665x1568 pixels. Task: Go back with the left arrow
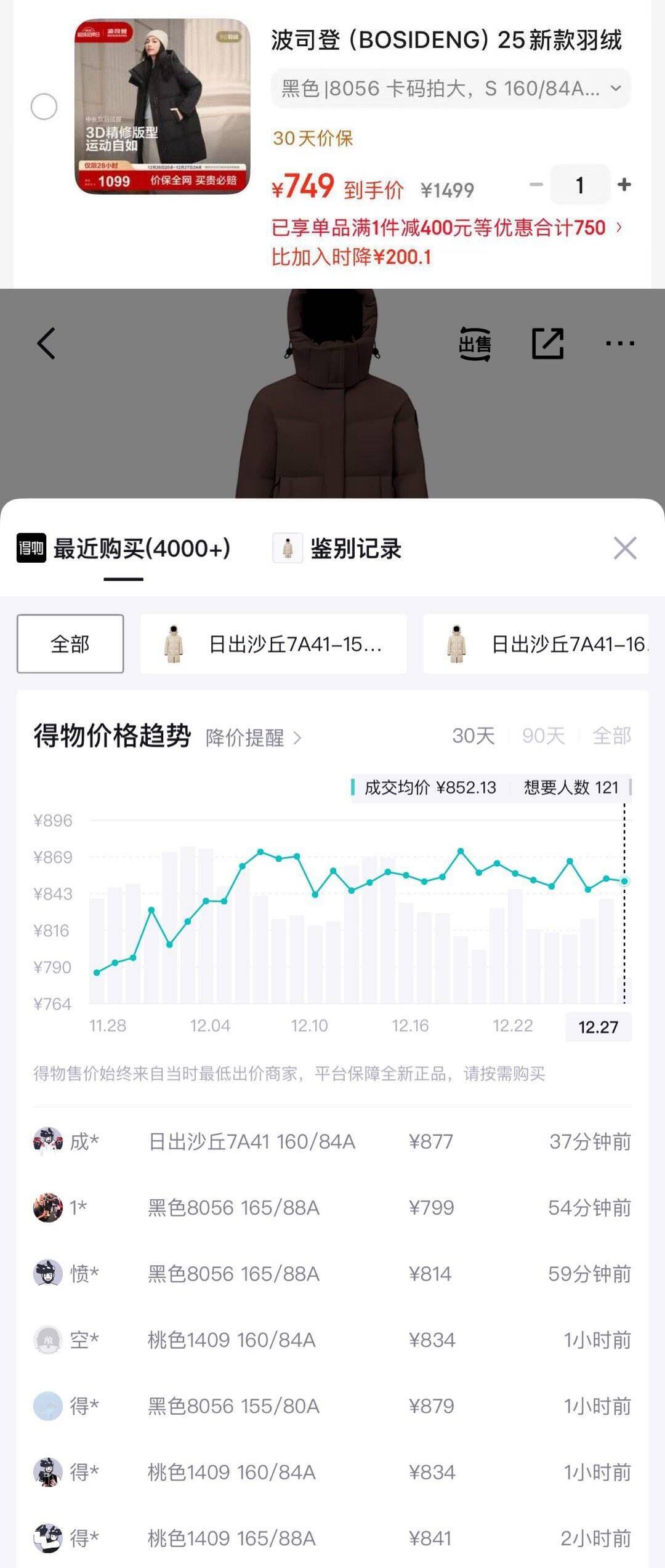[46, 343]
